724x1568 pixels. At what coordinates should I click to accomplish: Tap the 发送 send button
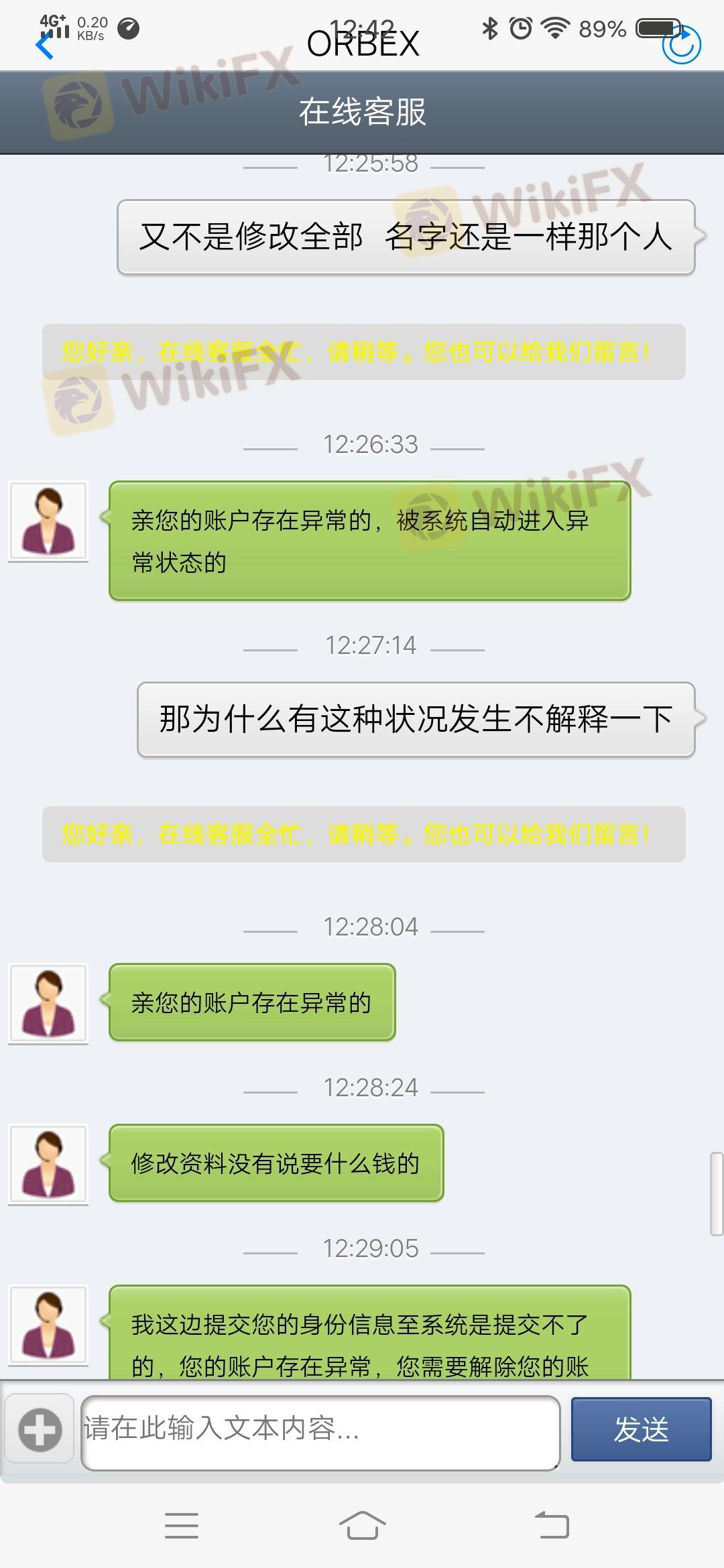(641, 1429)
